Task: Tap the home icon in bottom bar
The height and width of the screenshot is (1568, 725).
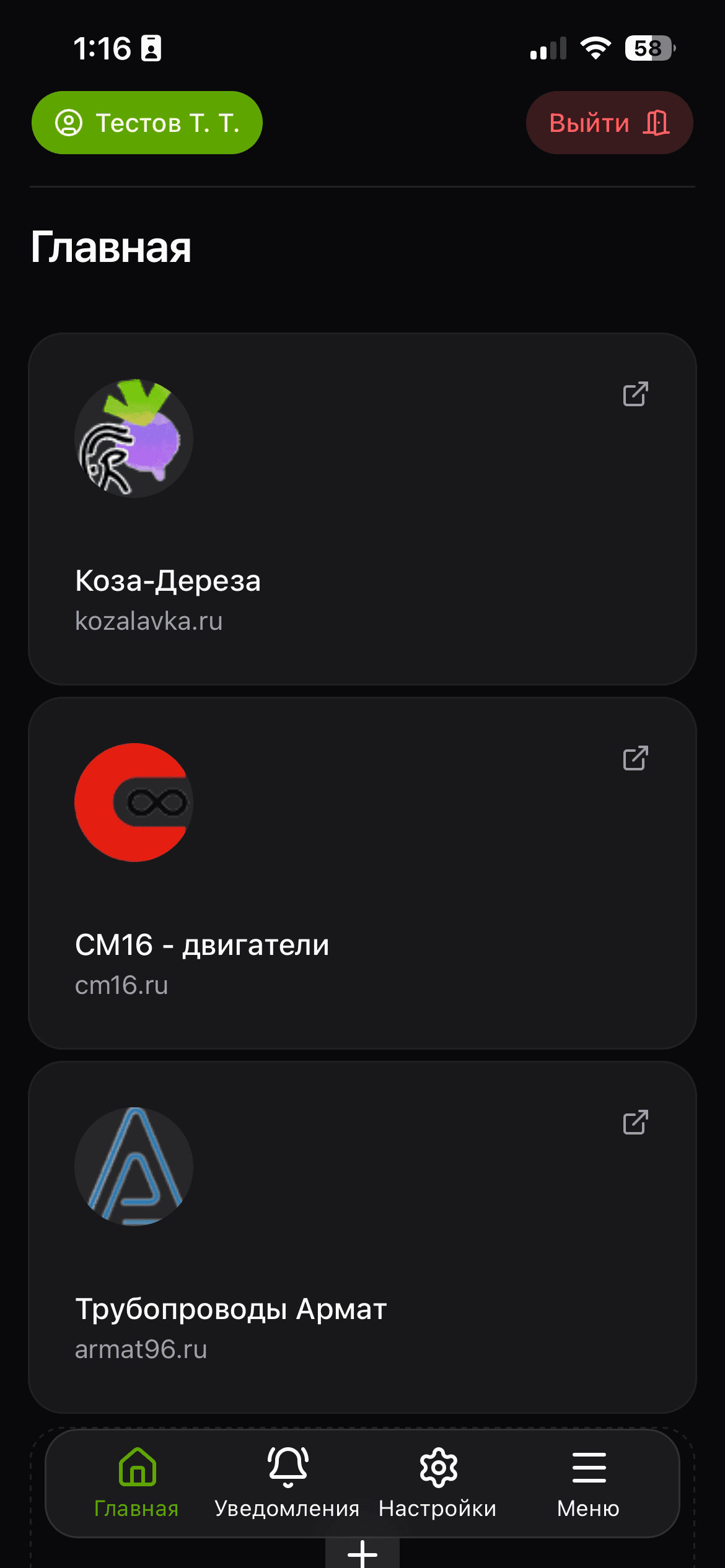Action: [x=137, y=1467]
